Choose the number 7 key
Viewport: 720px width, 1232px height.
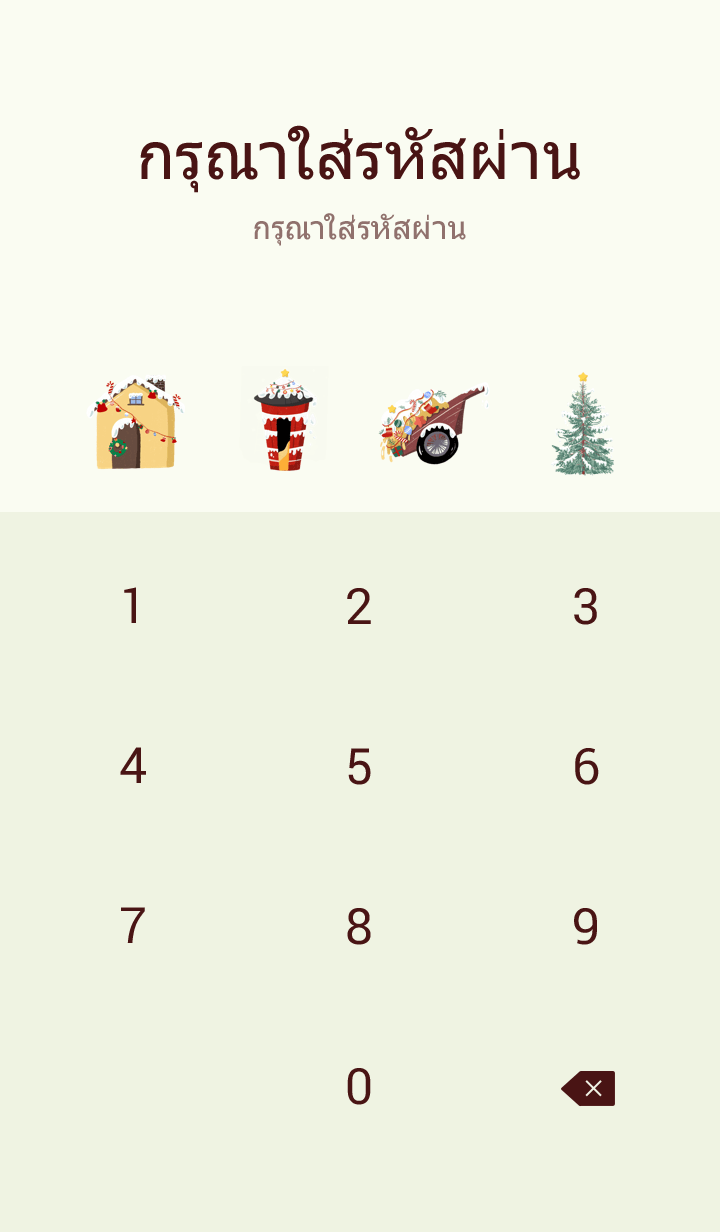[x=133, y=927]
